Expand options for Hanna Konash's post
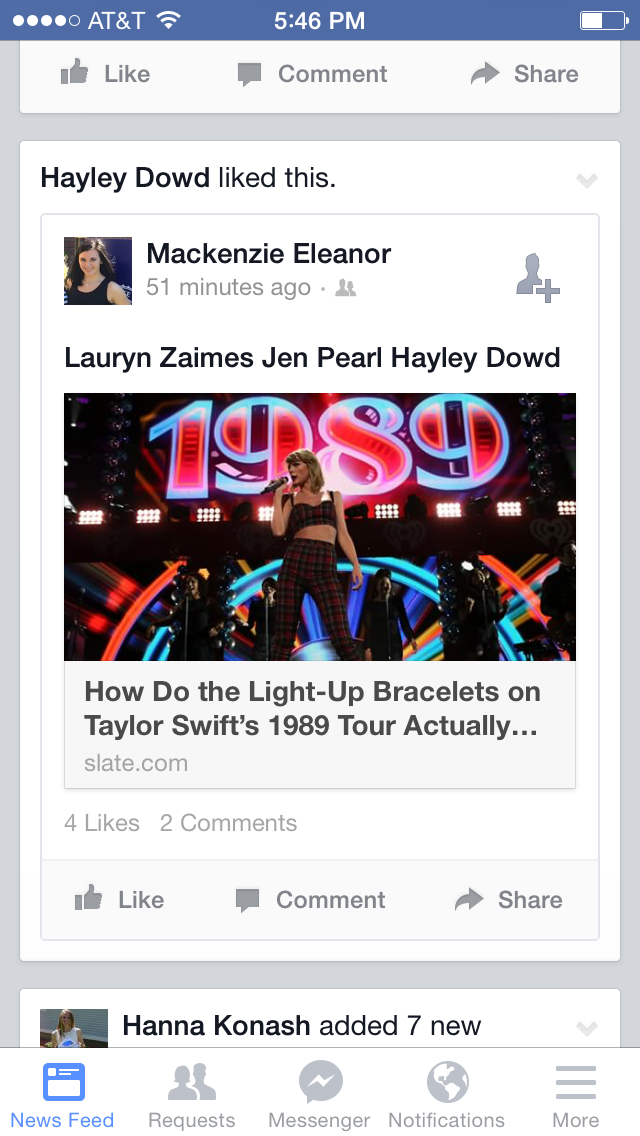The width and height of the screenshot is (640, 1136). (587, 1028)
